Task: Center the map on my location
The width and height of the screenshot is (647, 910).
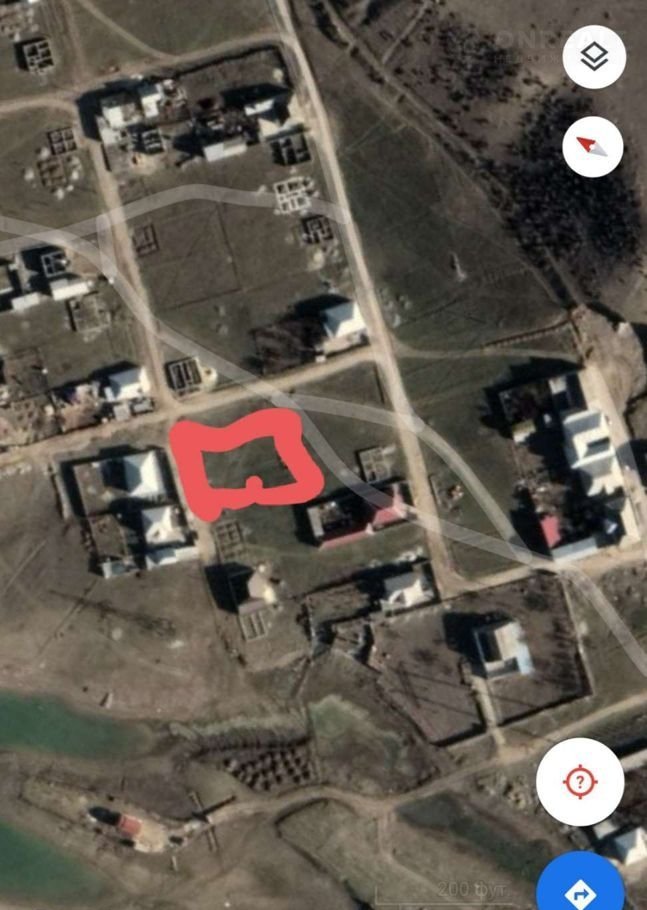Action: pos(580,782)
